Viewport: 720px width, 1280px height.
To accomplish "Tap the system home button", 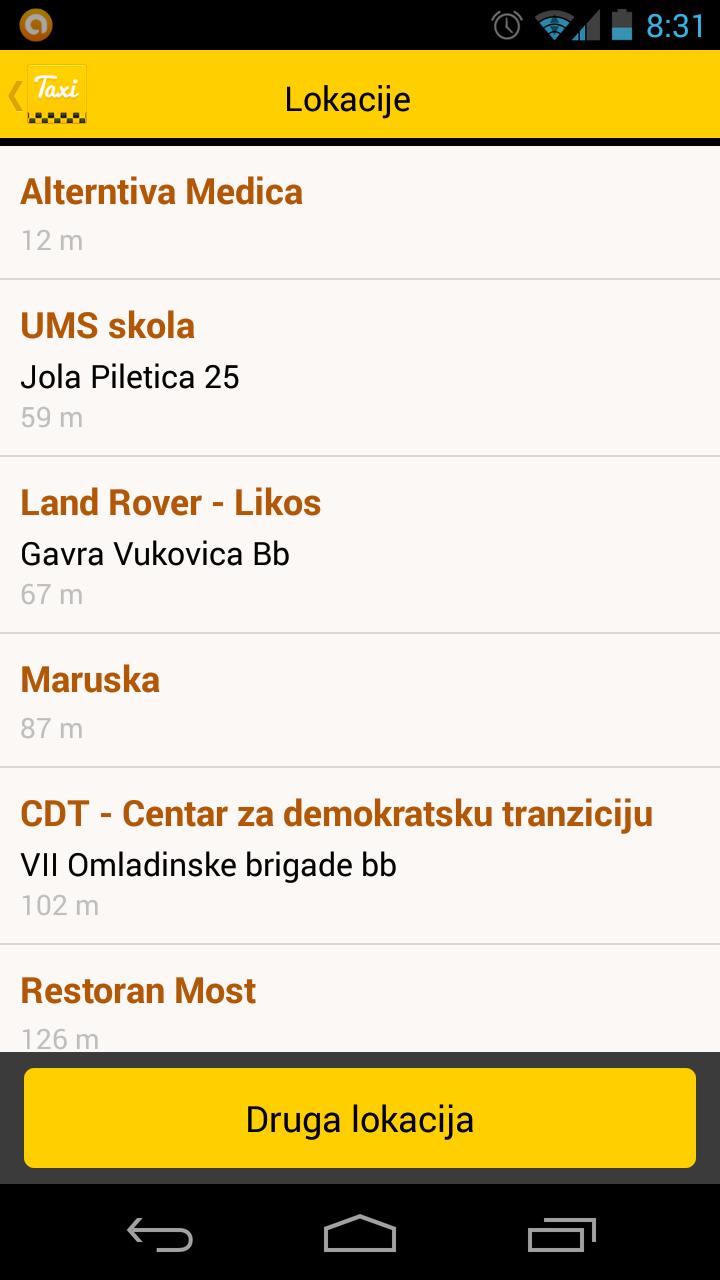I will point(360,1234).
